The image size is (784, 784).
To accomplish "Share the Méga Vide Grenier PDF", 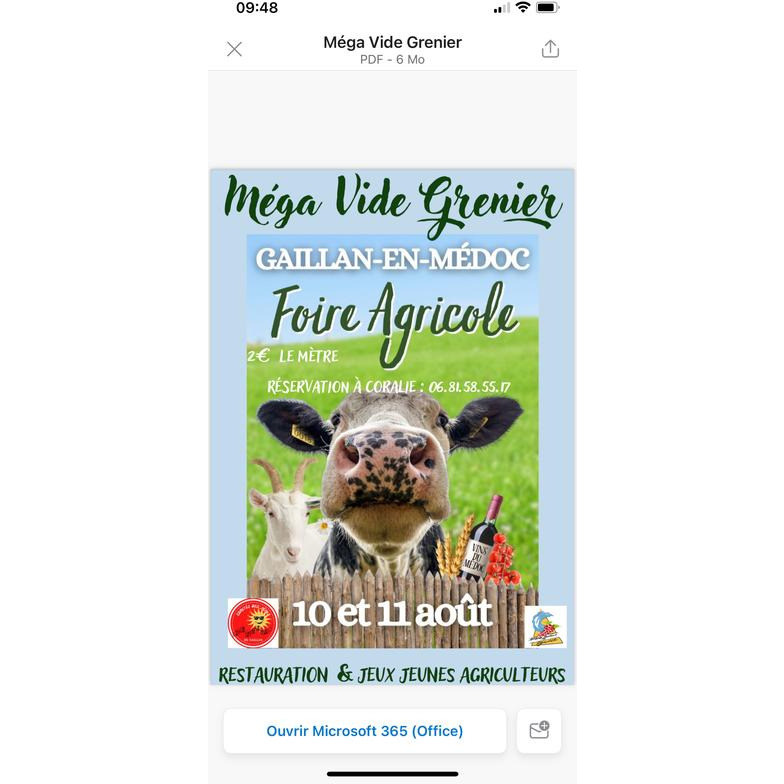I will click(550, 49).
